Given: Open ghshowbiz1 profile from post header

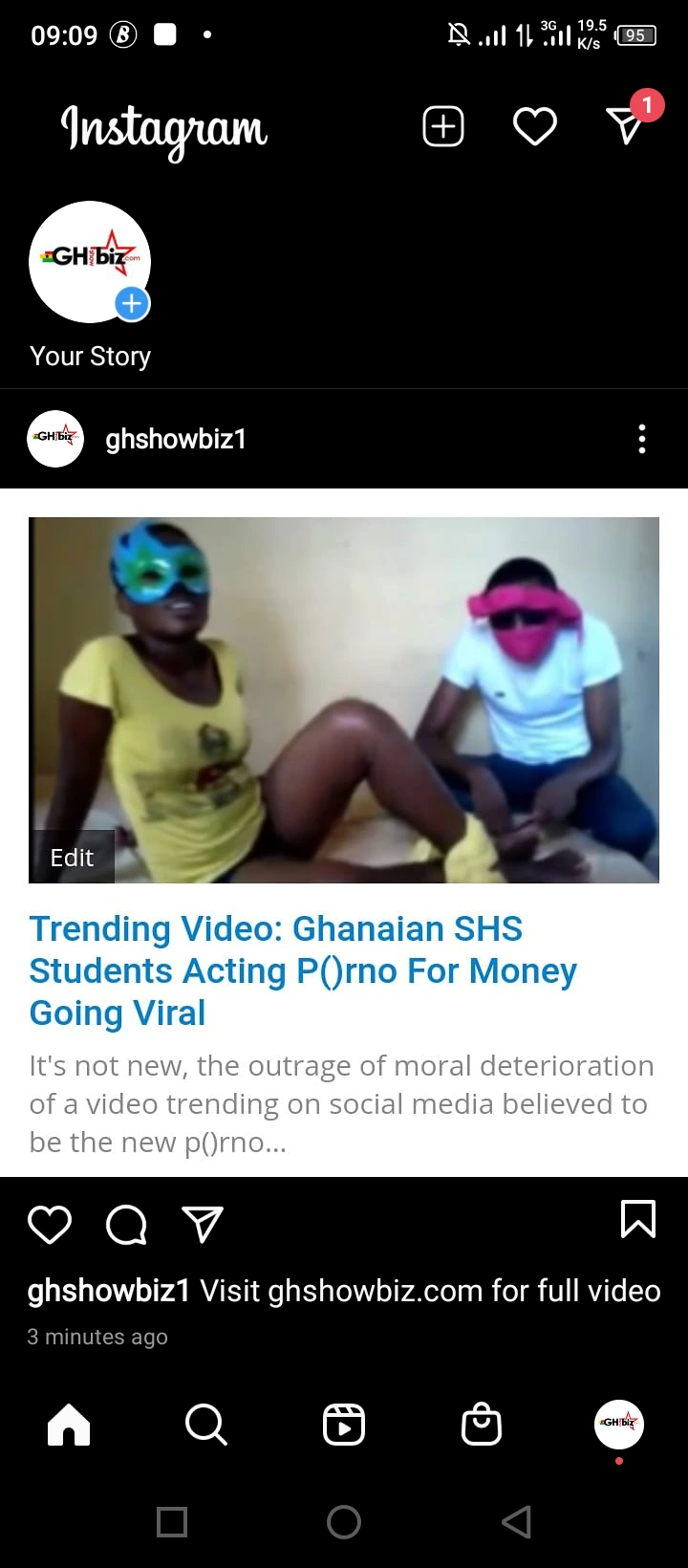Looking at the screenshot, I should click(175, 439).
